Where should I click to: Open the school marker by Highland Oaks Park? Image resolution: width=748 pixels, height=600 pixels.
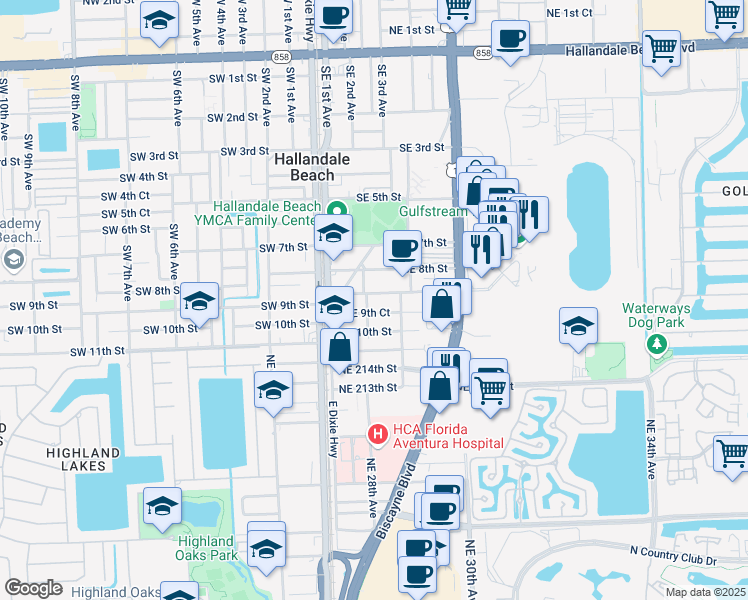pyautogui.click(x=266, y=546)
